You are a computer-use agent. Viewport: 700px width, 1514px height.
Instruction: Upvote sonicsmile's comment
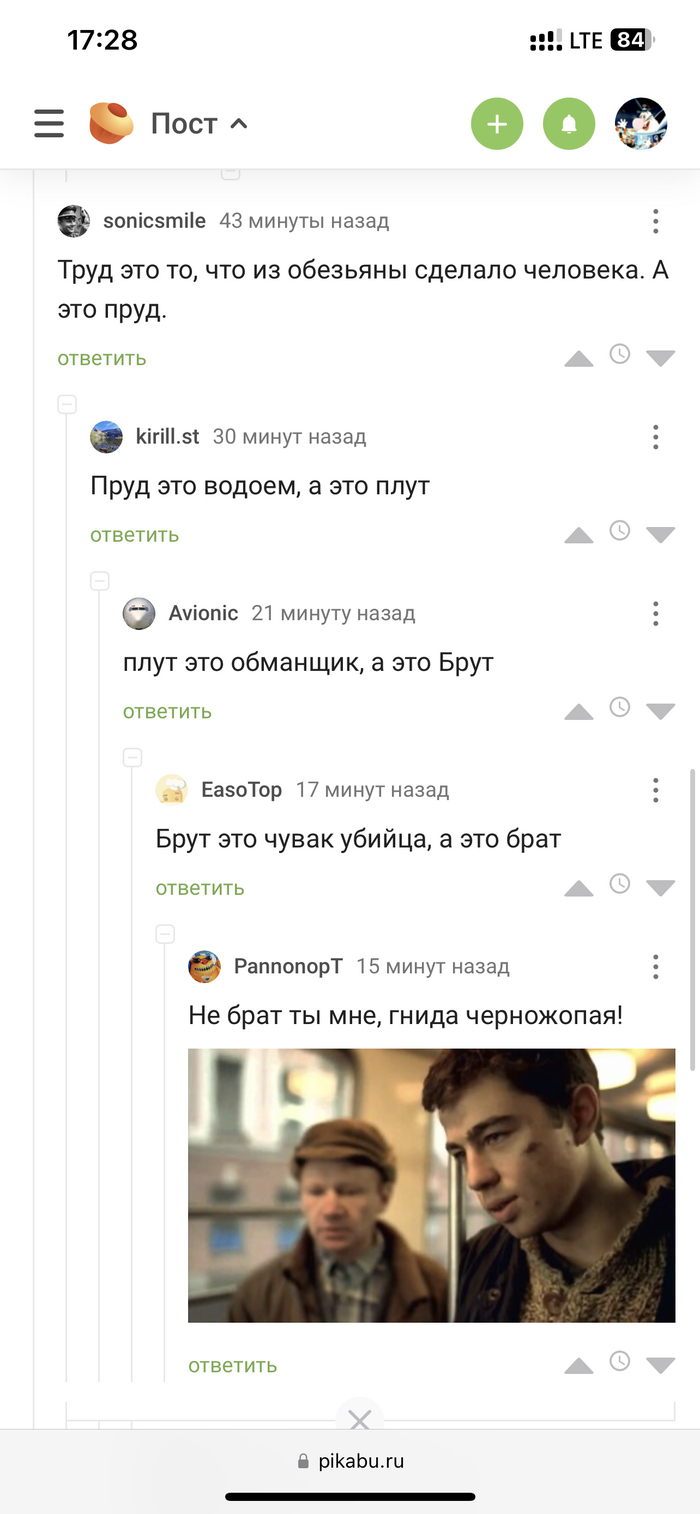[x=579, y=358]
